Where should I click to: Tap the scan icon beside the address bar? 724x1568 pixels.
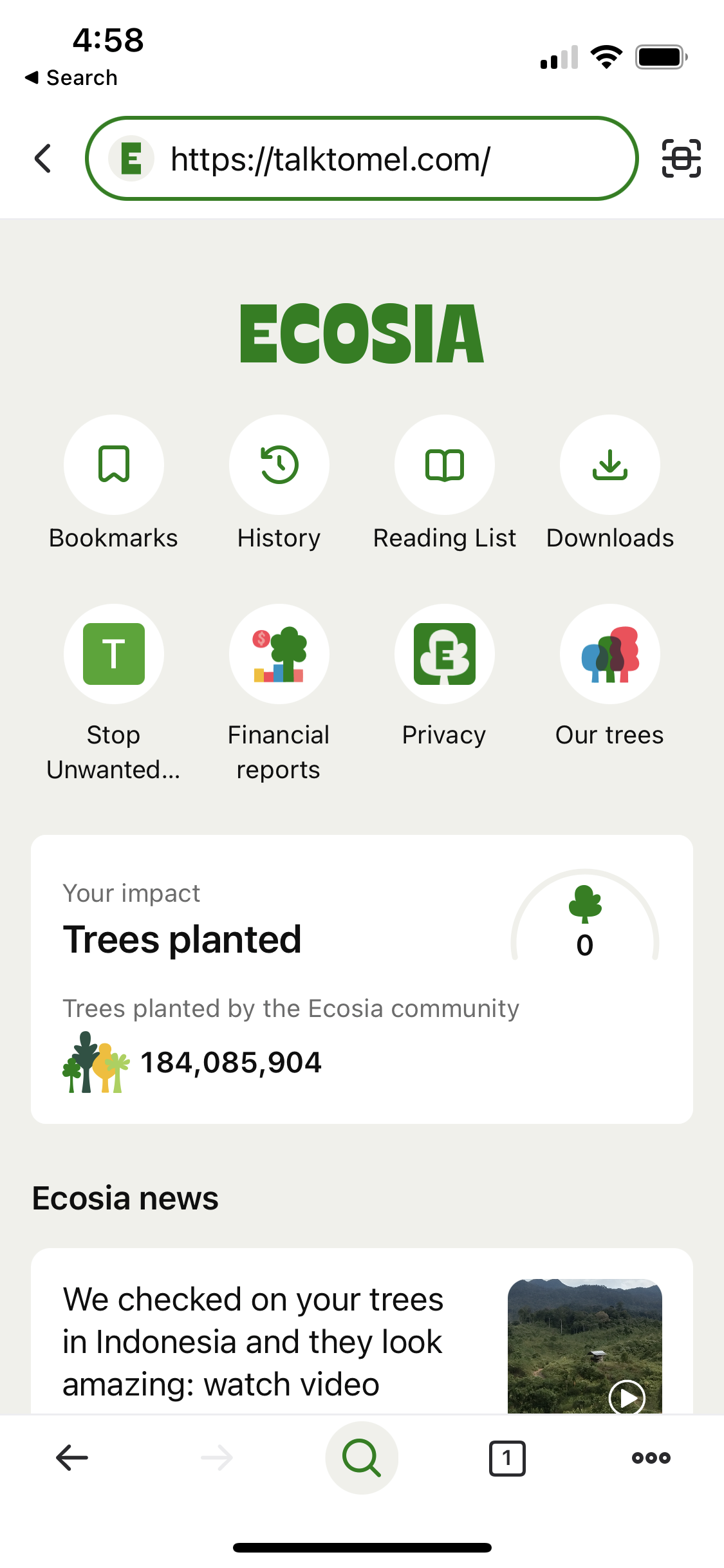point(680,158)
